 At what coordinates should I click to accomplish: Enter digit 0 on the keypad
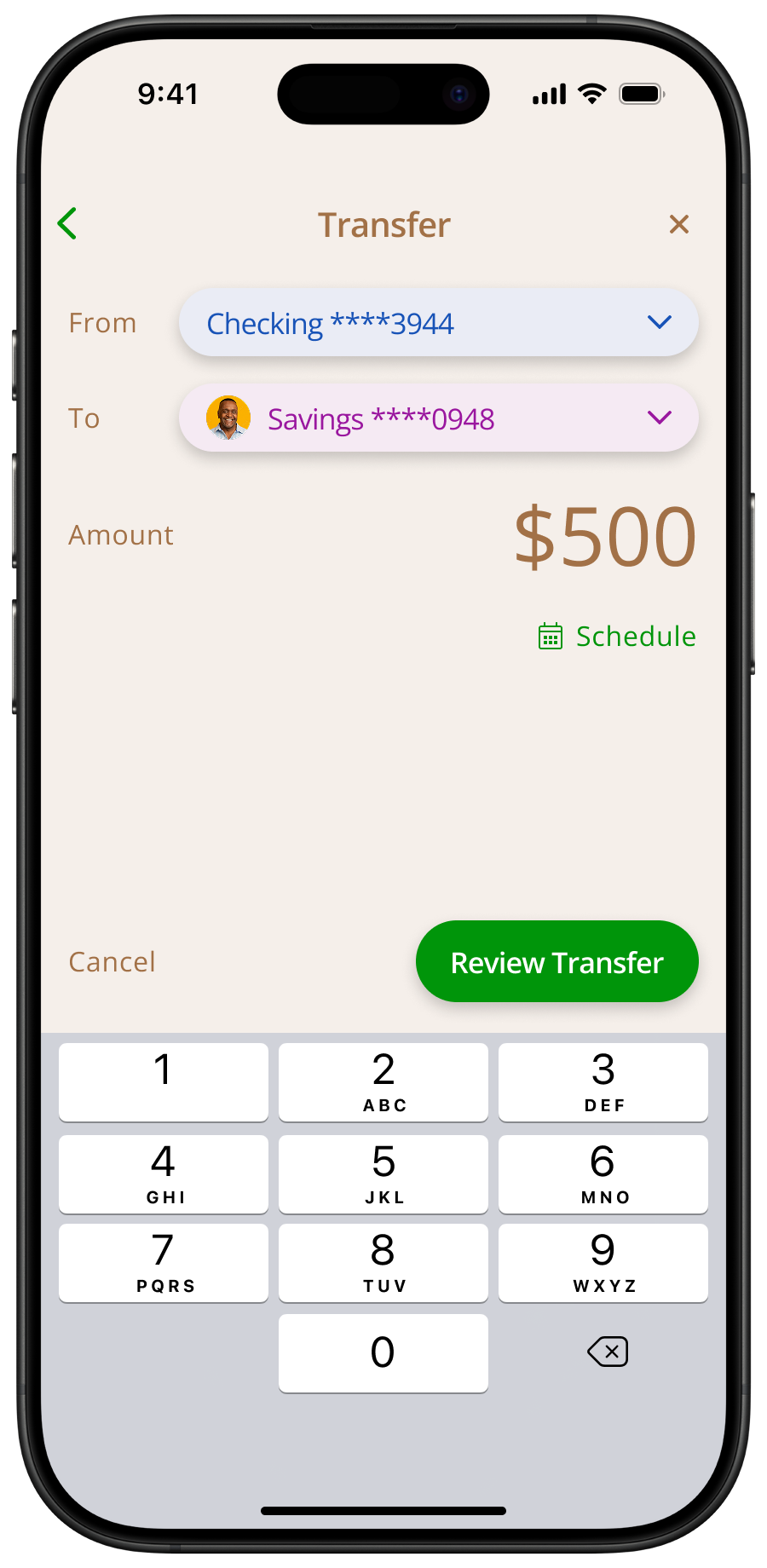(x=383, y=1353)
